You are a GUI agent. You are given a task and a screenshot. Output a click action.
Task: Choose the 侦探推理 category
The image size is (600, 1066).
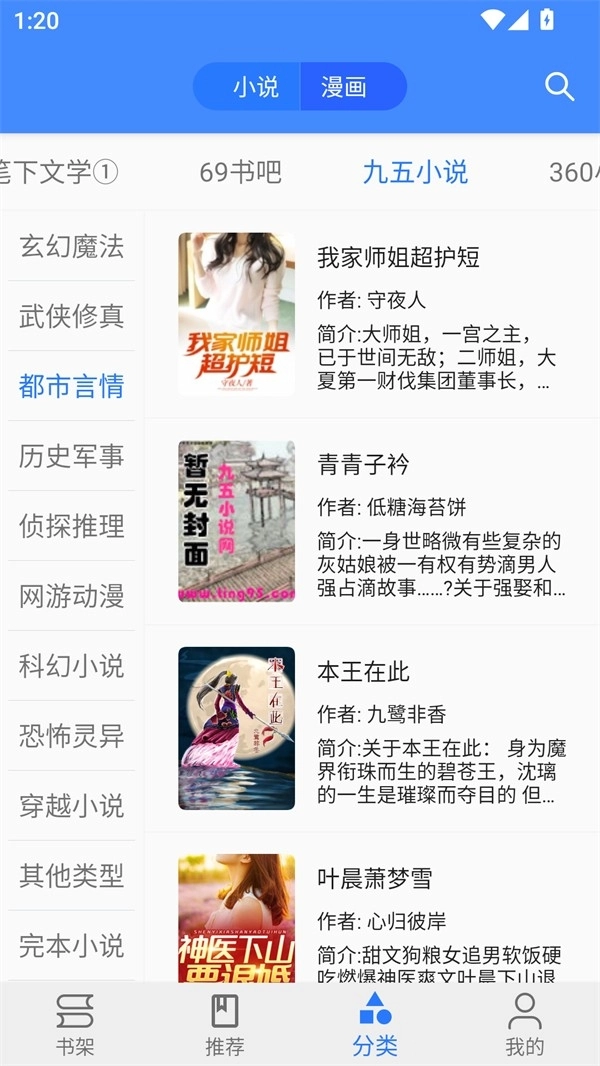(x=72, y=526)
